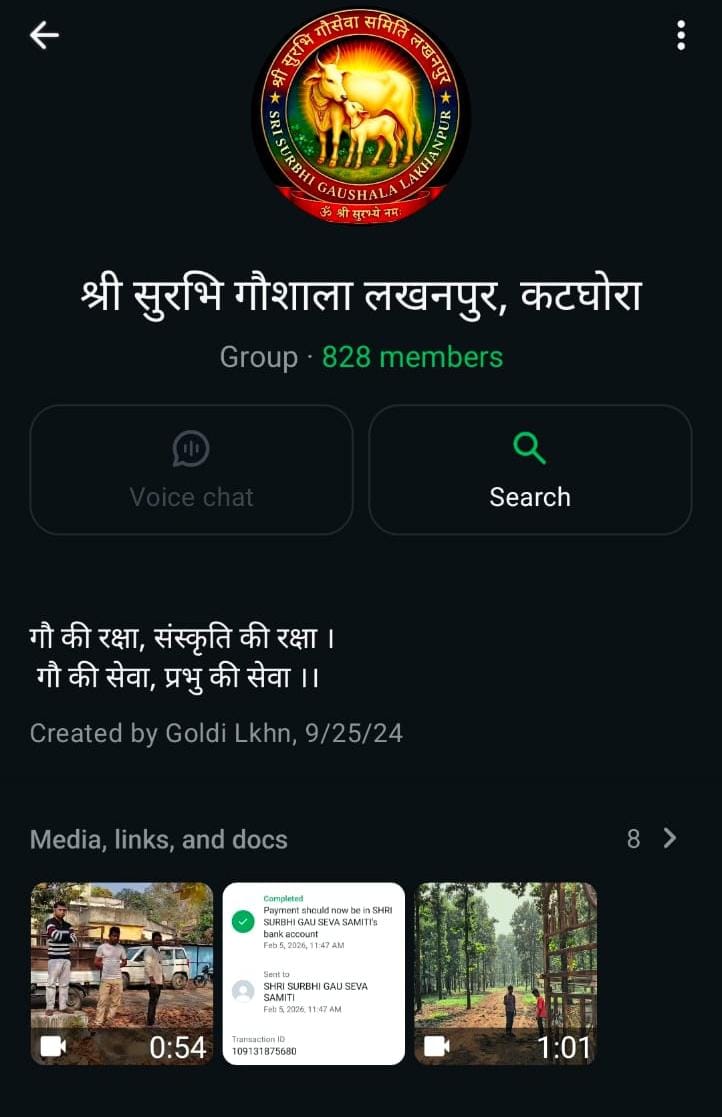Search within this group
This screenshot has height=1117, width=722.
[x=530, y=470]
